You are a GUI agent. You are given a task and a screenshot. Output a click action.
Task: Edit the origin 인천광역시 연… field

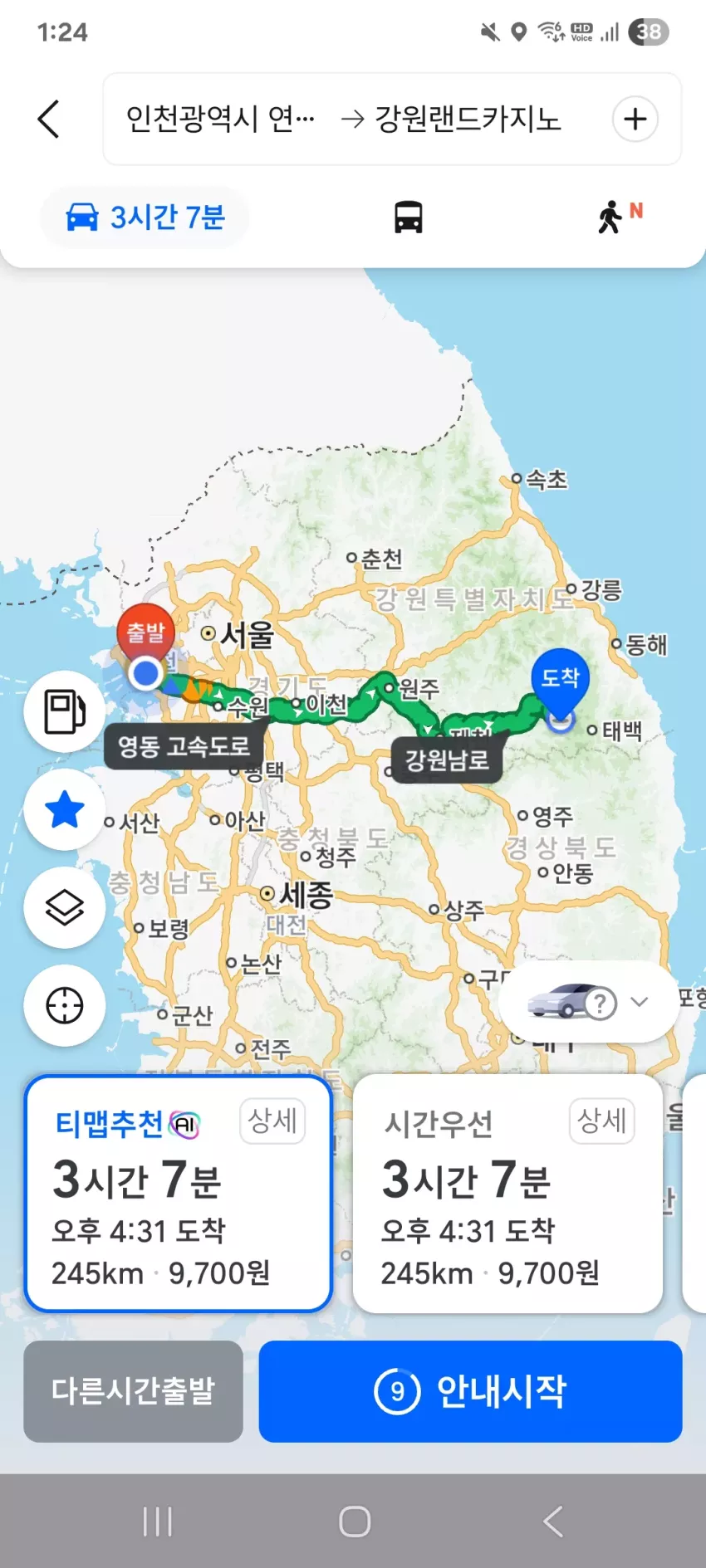(219, 119)
